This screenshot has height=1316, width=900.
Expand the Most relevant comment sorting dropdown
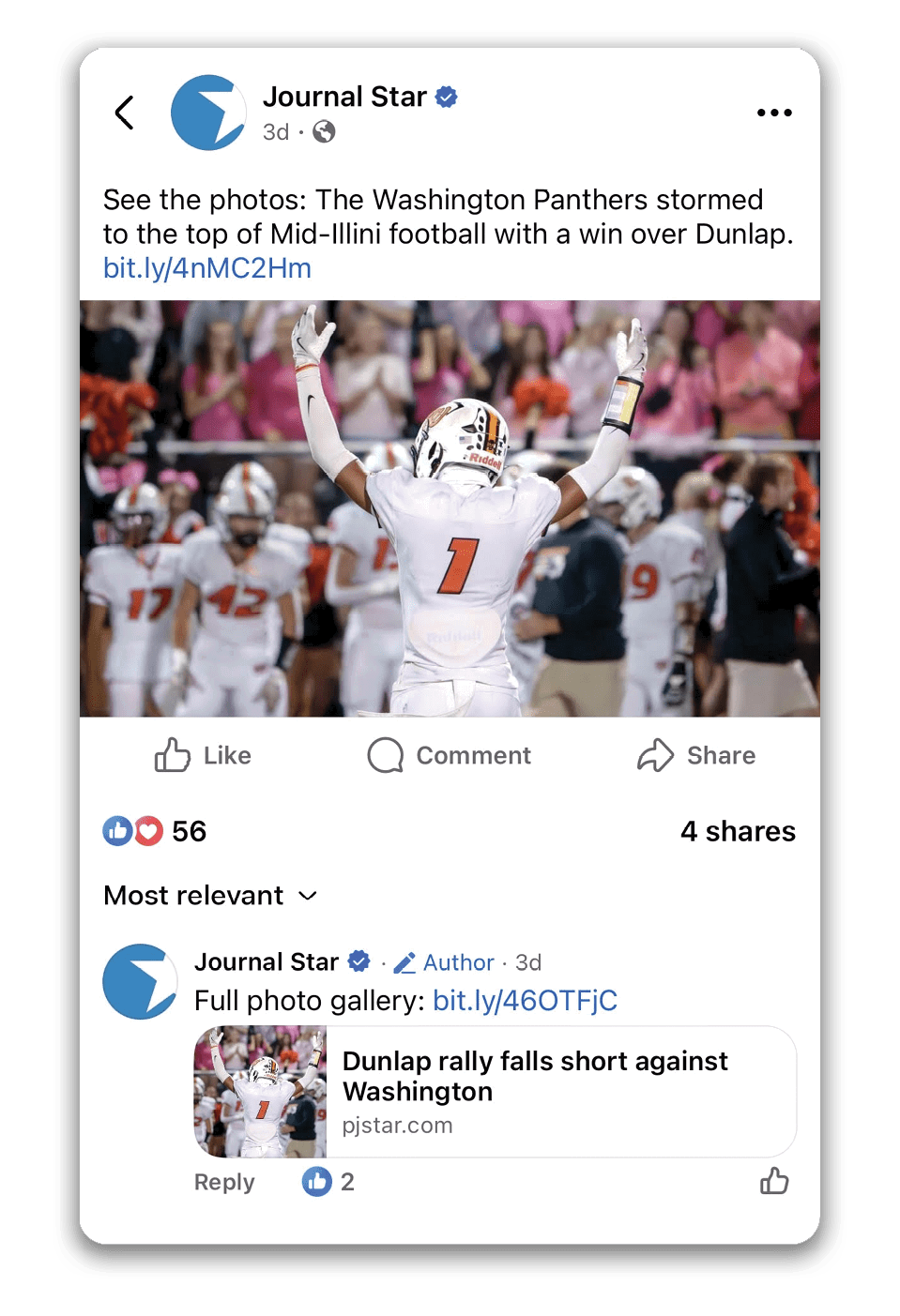click(210, 896)
